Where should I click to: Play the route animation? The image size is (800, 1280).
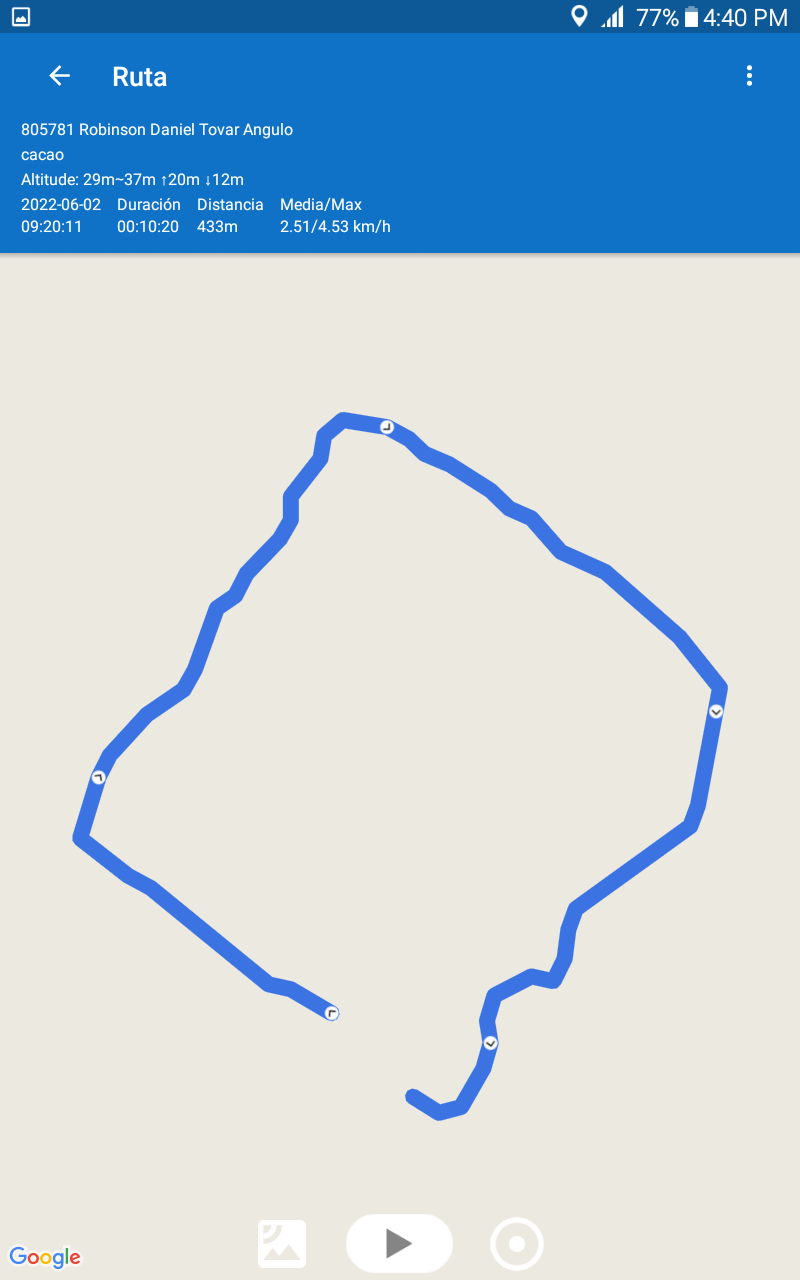click(x=399, y=1243)
